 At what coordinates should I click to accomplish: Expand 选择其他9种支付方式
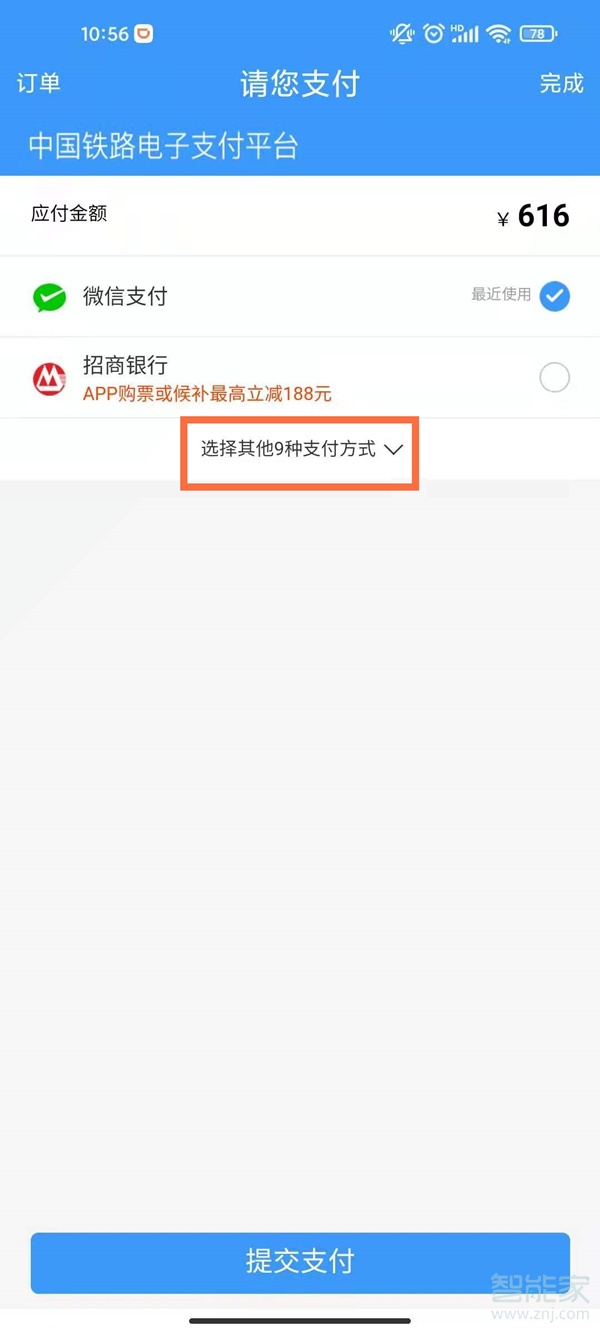click(x=300, y=450)
